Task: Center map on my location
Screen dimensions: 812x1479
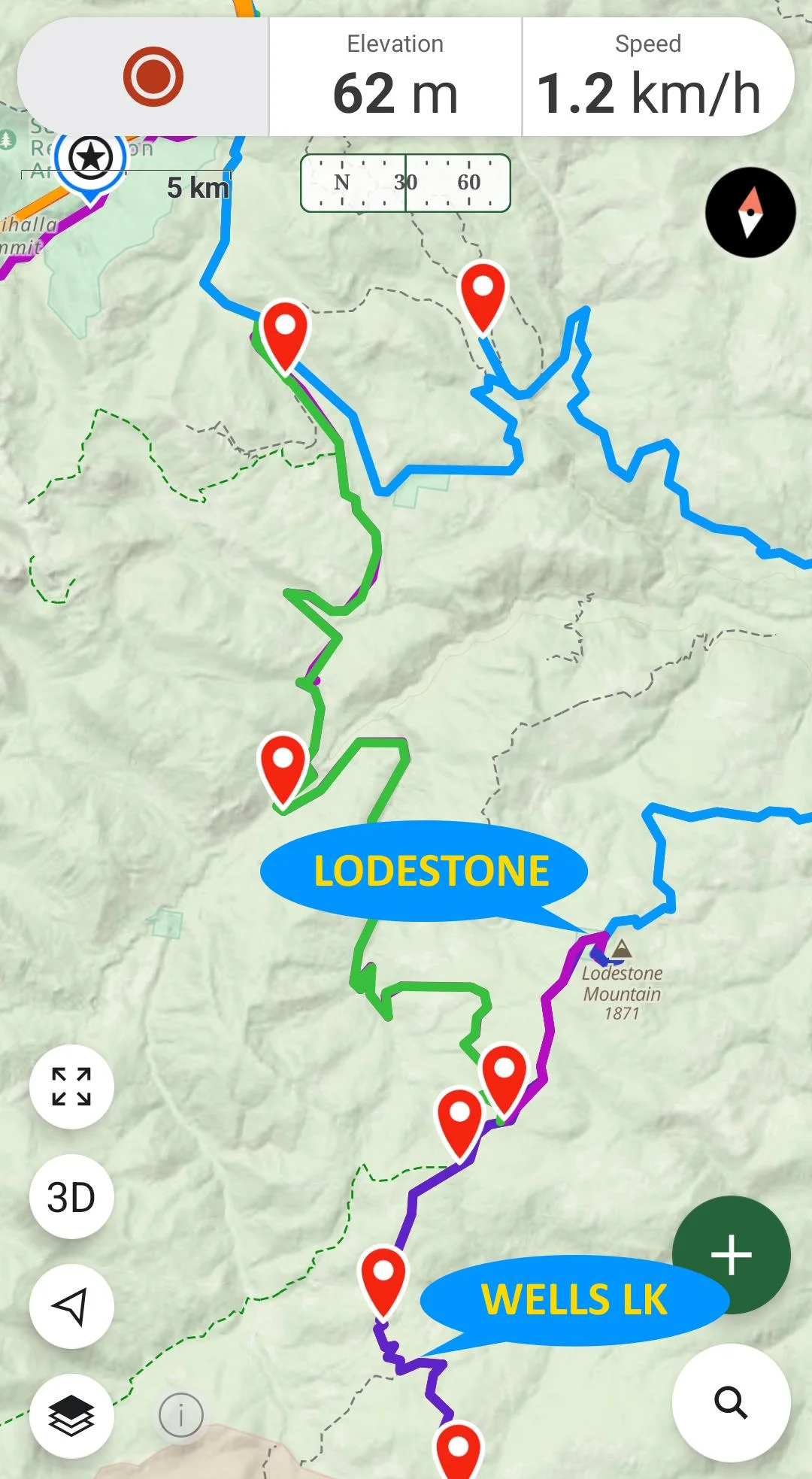Action: tap(71, 1306)
